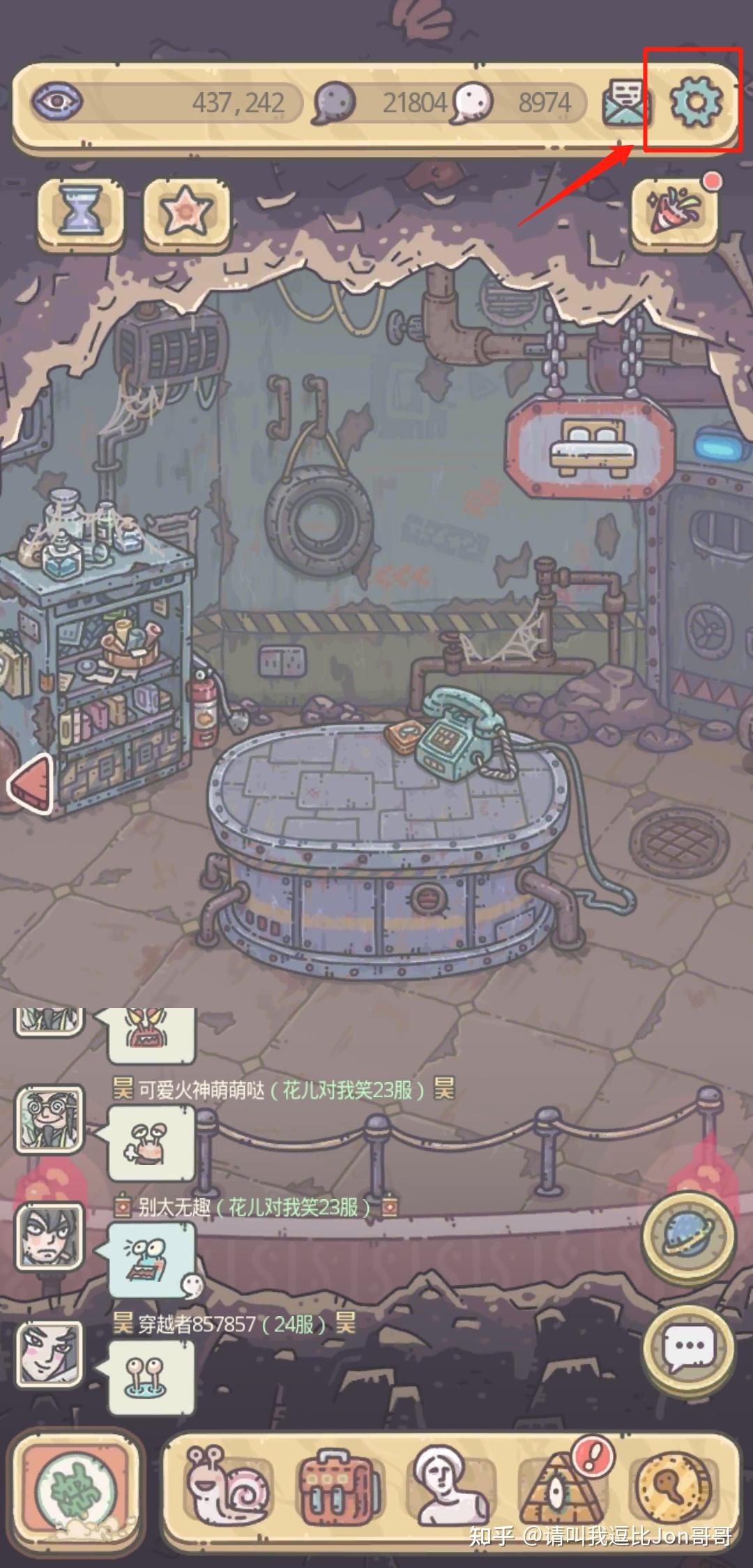This screenshot has width=753, height=1568.
Task: Open the party popper events button
Action: tap(674, 211)
